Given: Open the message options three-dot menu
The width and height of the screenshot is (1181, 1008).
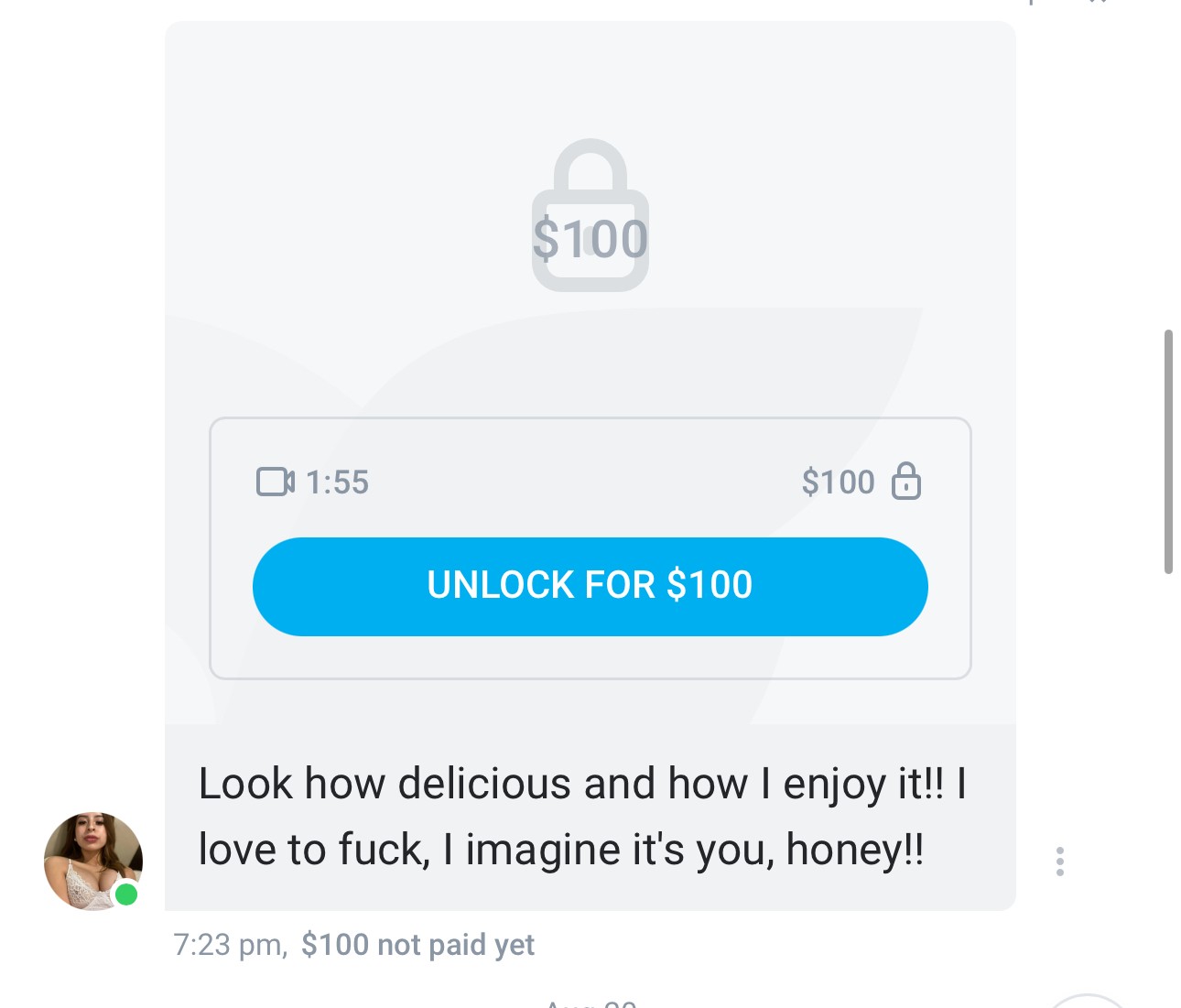Looking at the screenshot, I should pos(1059,862).
